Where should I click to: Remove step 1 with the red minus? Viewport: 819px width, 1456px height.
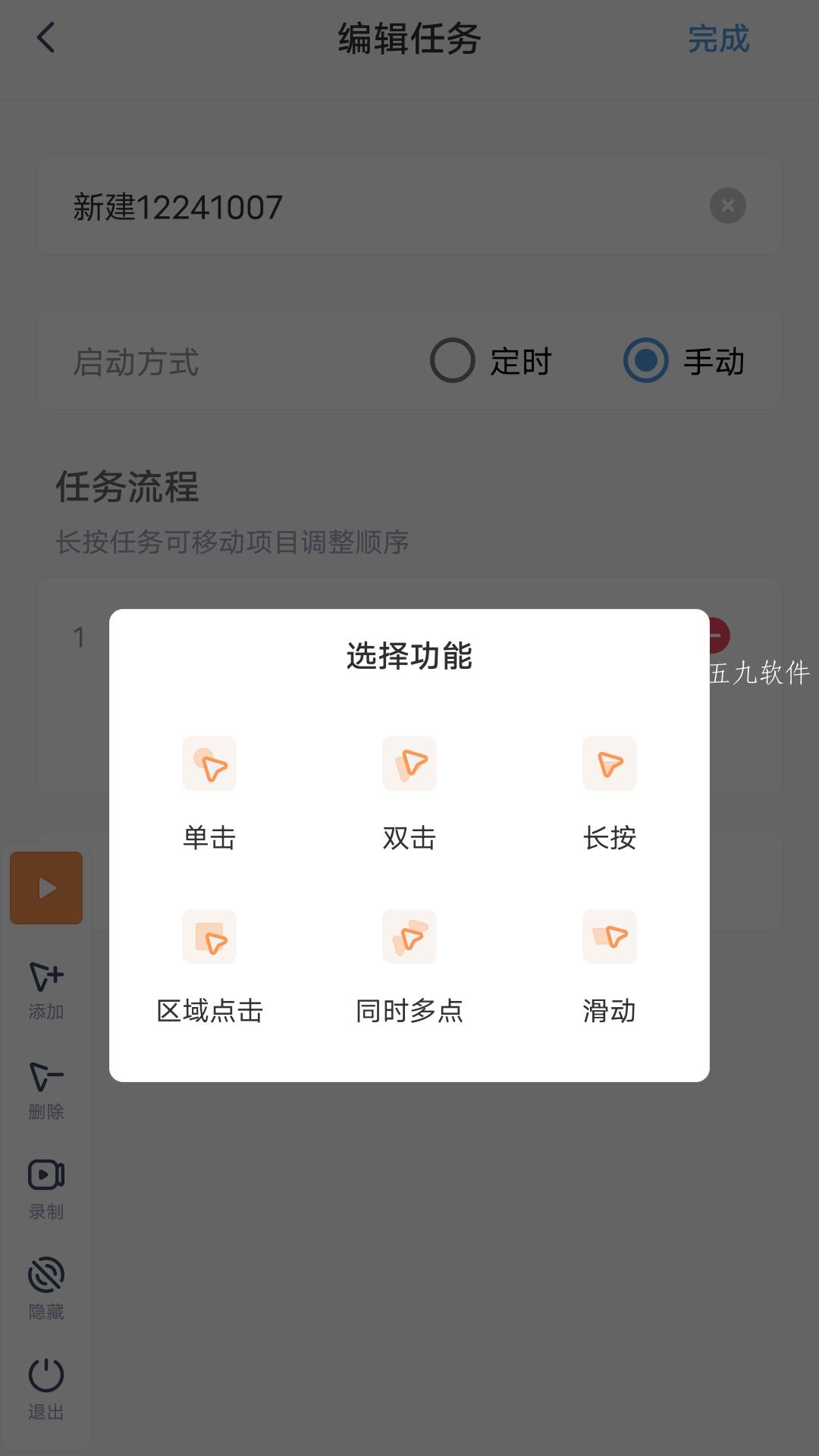coord(718,635)
